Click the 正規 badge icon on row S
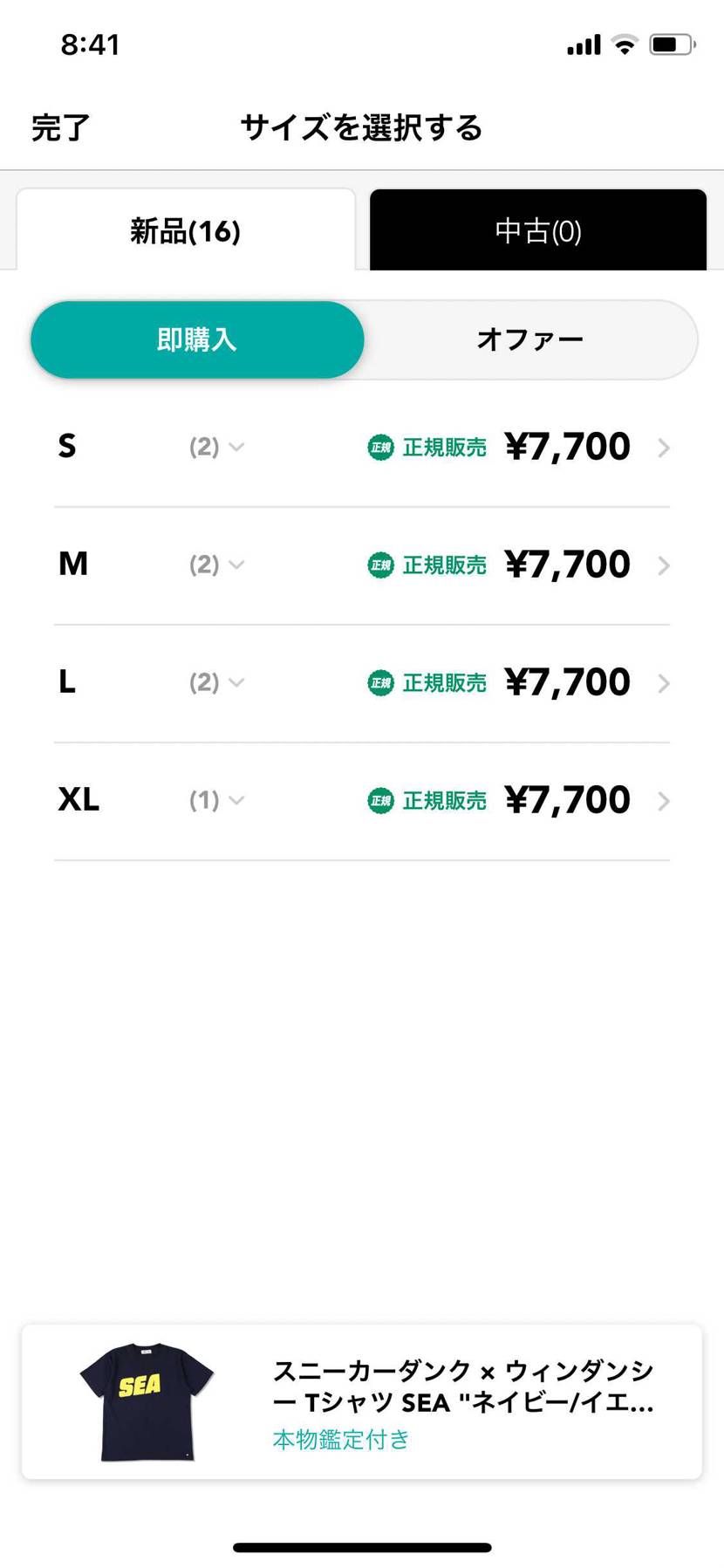724x1568 pixels. click(379, 447)
